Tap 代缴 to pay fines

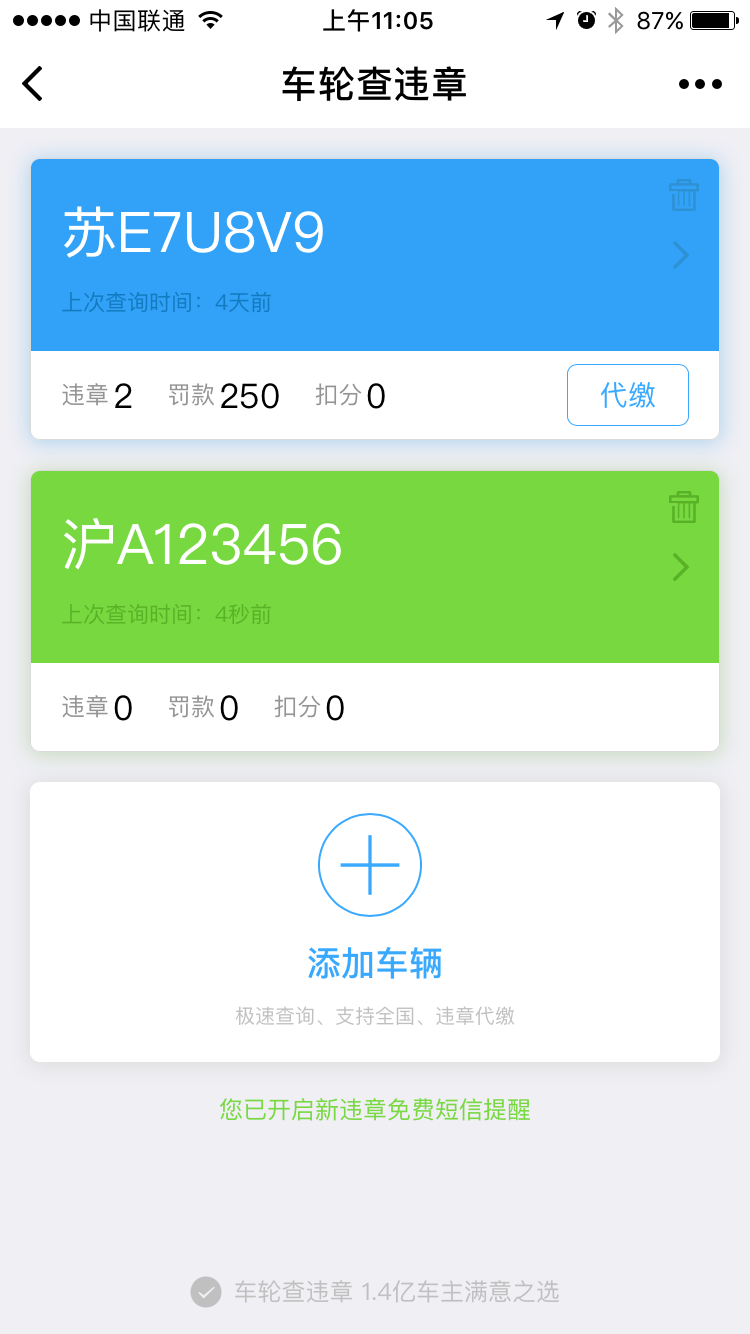(627, 395)
